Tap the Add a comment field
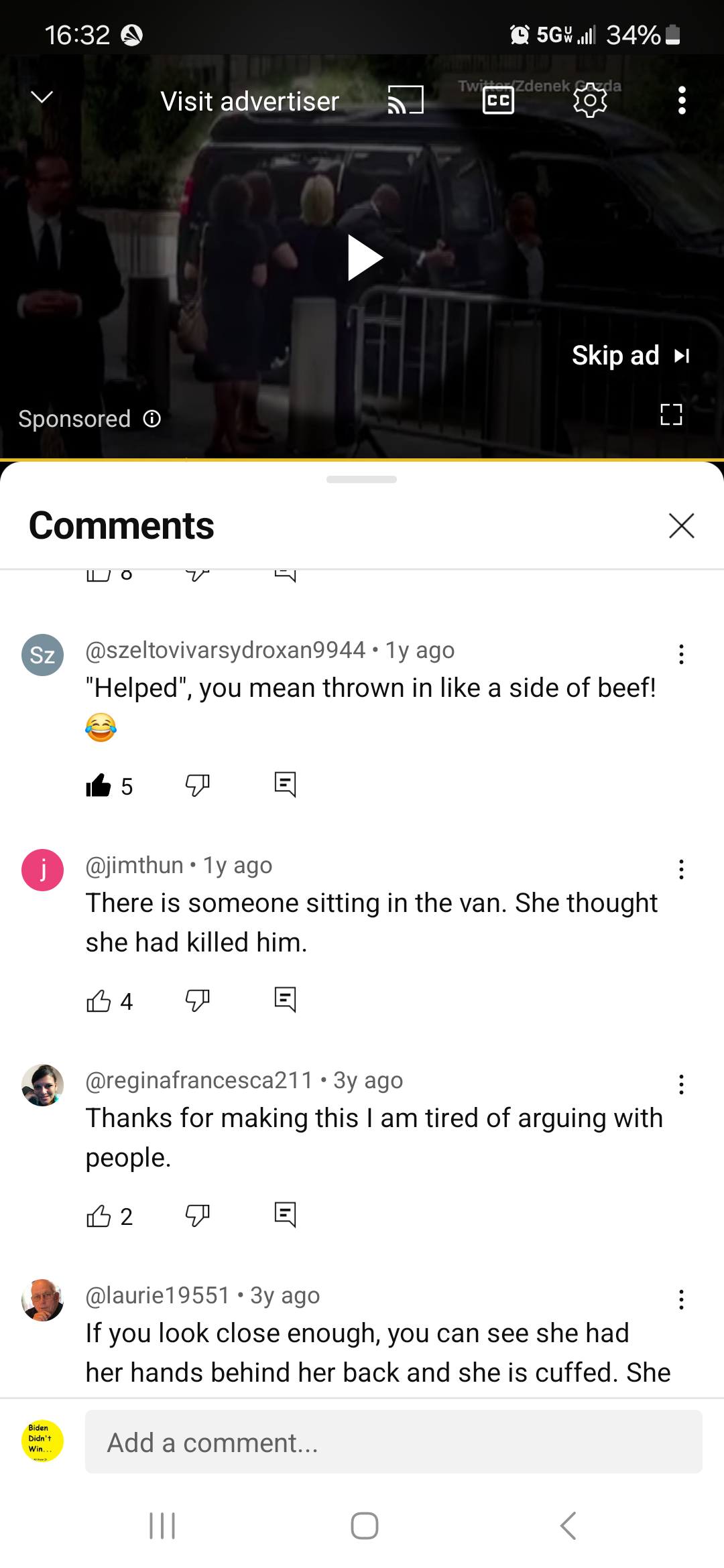 coord(394,1442)
